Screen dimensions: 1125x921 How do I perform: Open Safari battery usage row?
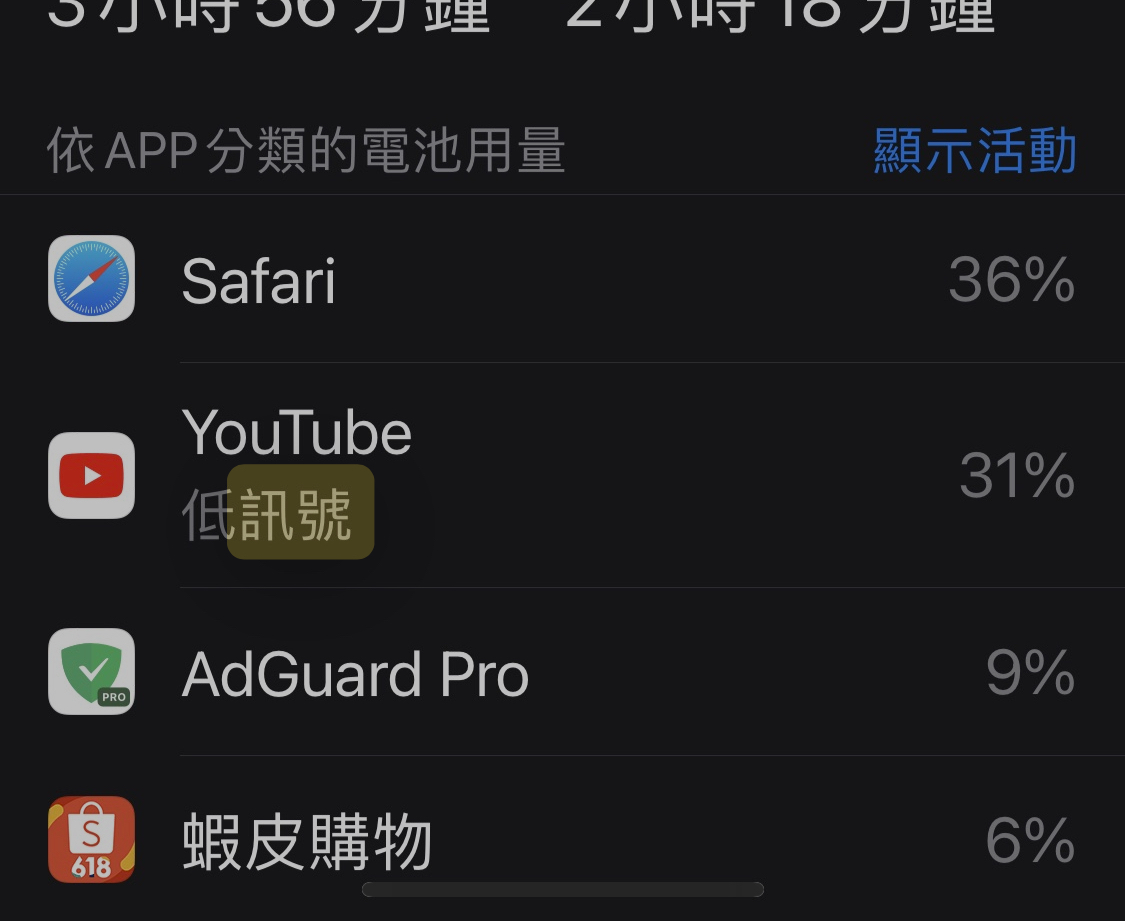pyautogui.click(x=560, y=279)
